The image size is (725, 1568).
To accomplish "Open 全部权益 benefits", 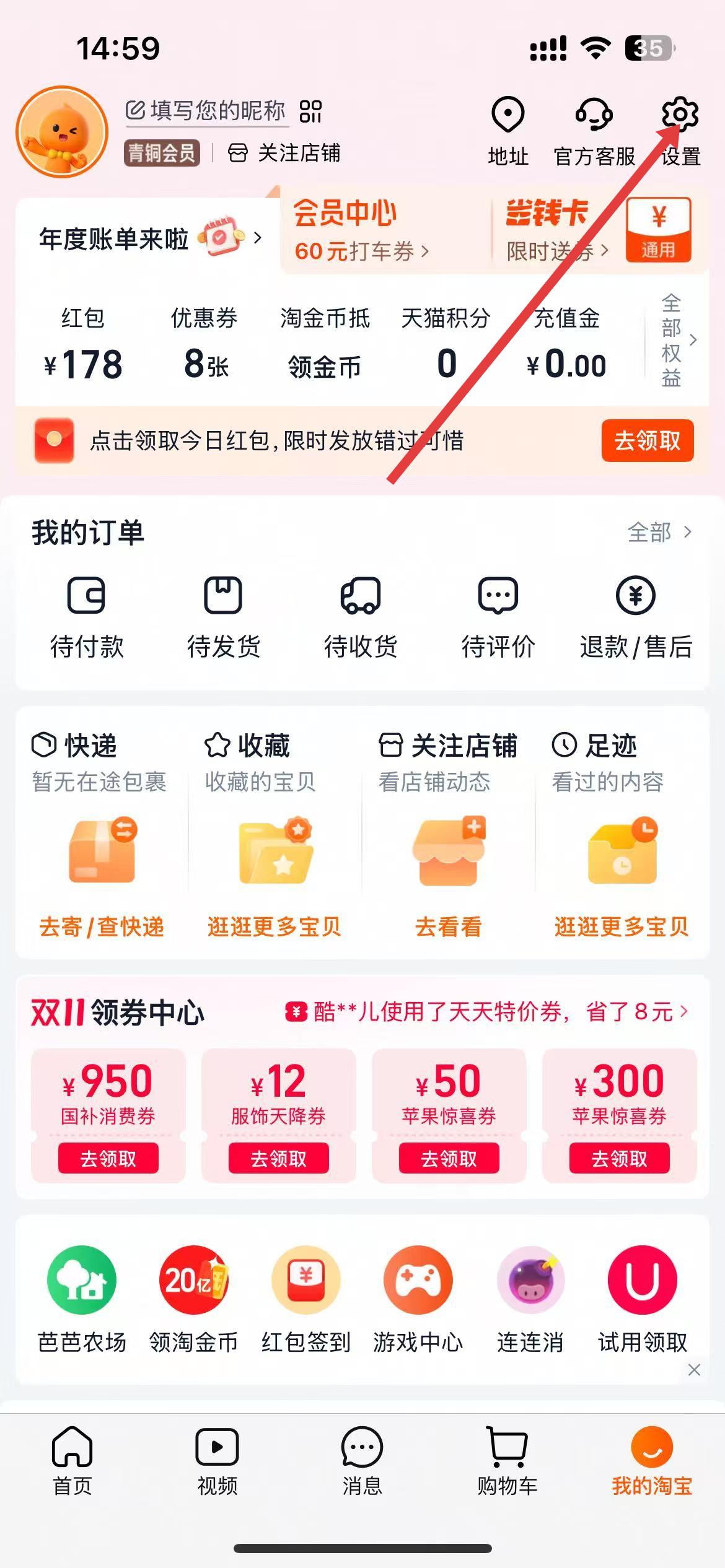I will pos(677,340).
